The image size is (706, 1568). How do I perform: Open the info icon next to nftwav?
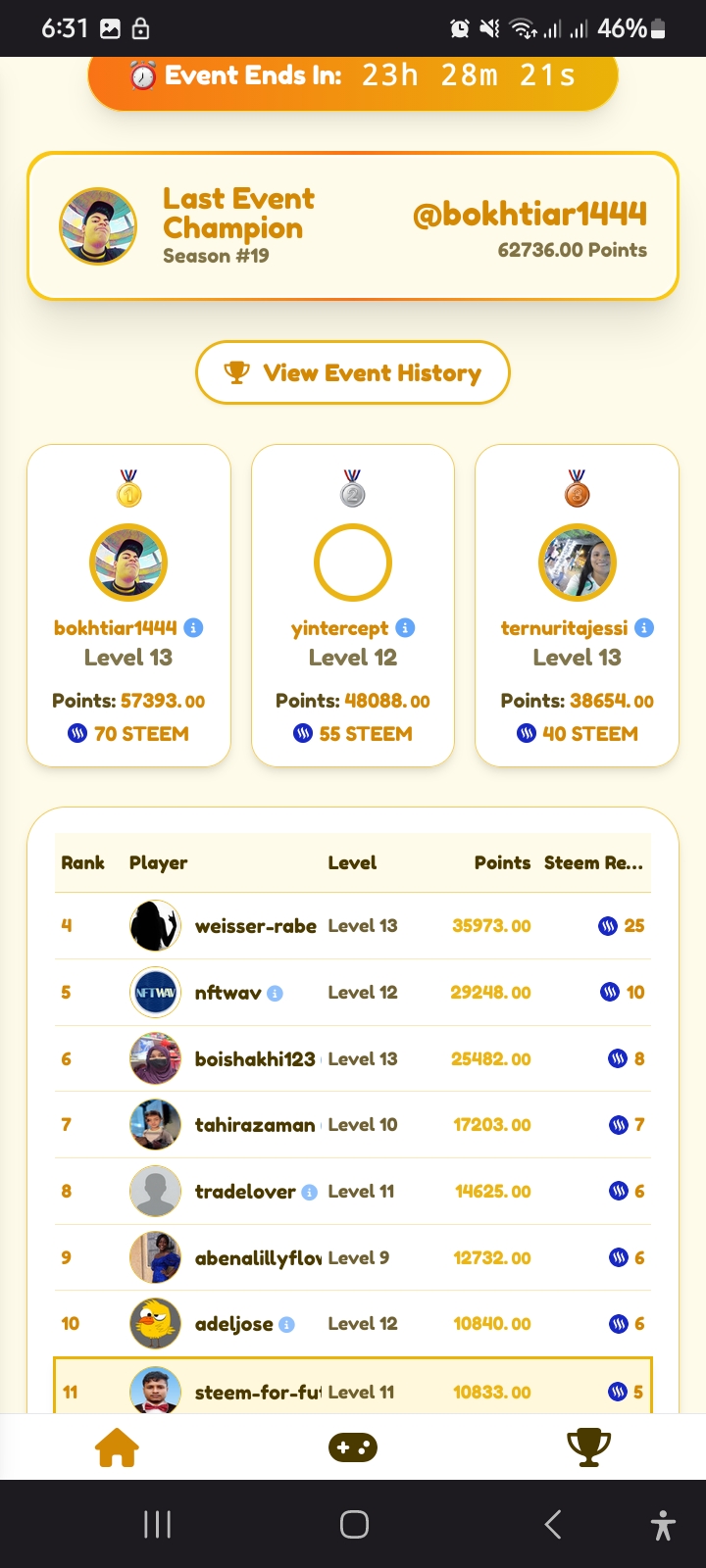click(276, 993)
